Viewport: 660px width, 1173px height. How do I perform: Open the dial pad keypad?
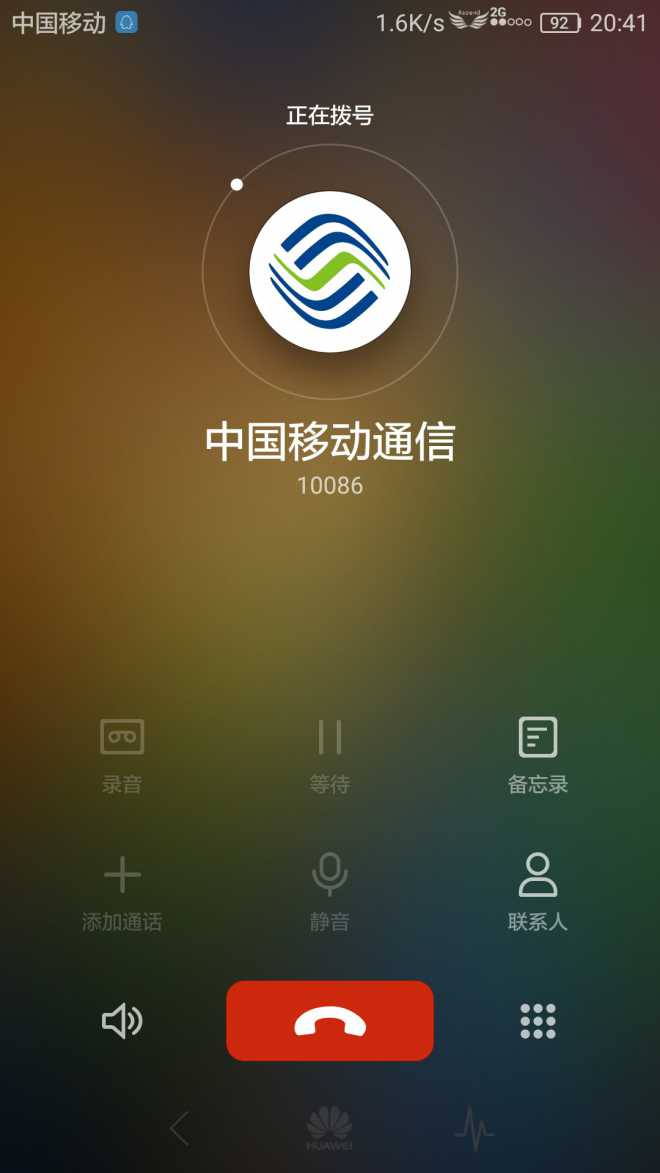point(538,1021)
